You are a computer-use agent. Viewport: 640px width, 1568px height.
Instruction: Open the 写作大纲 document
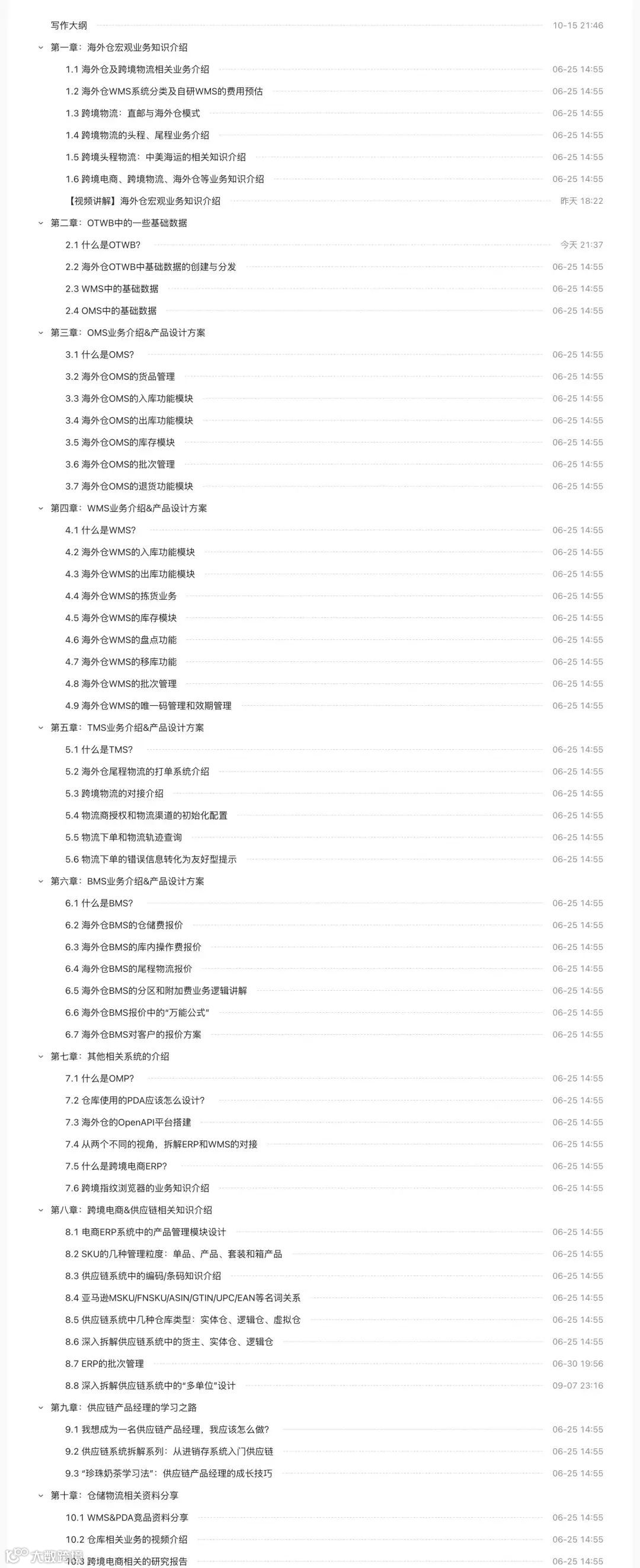(68, 25)
